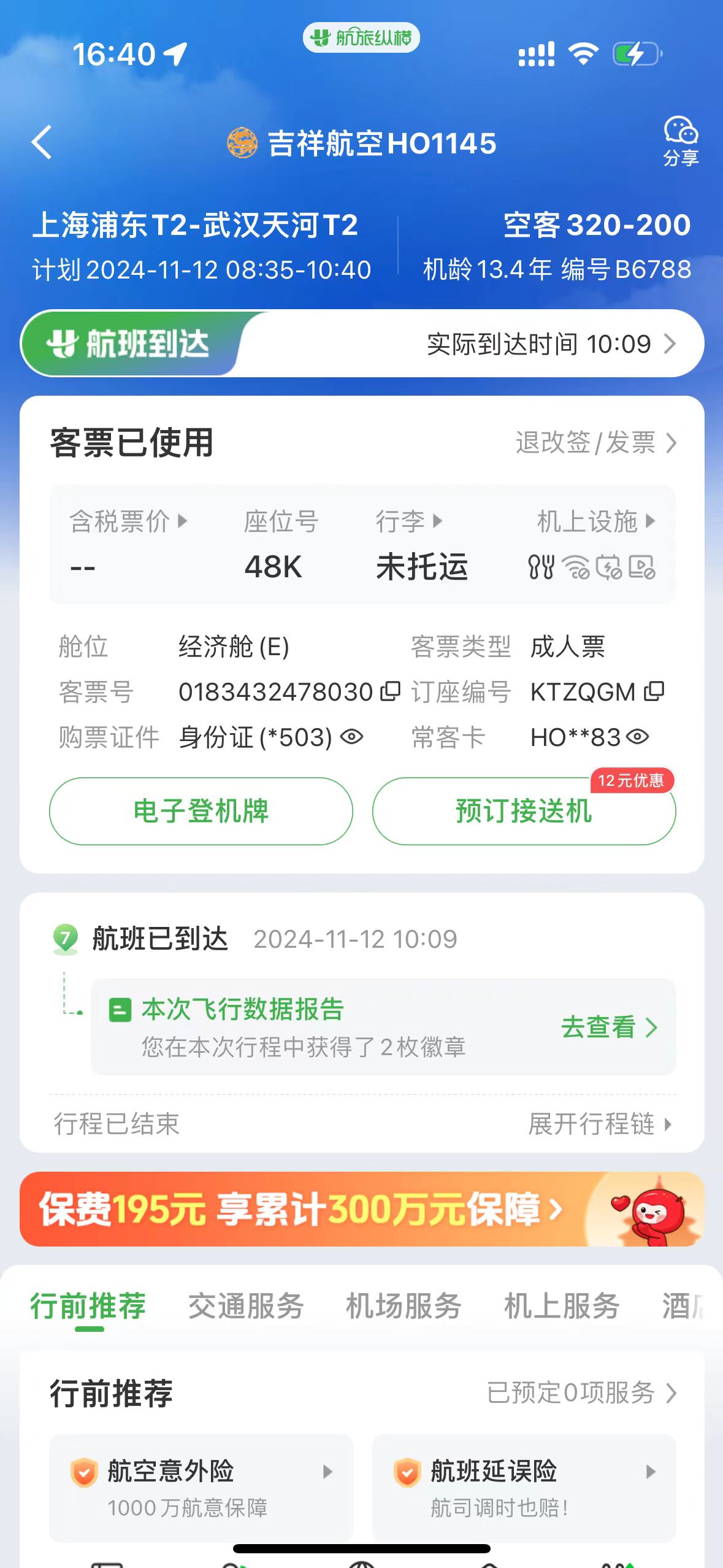Switch to the 交通服务 tab
This screenshot has height=1568, width=723.
pos(246,1305)
